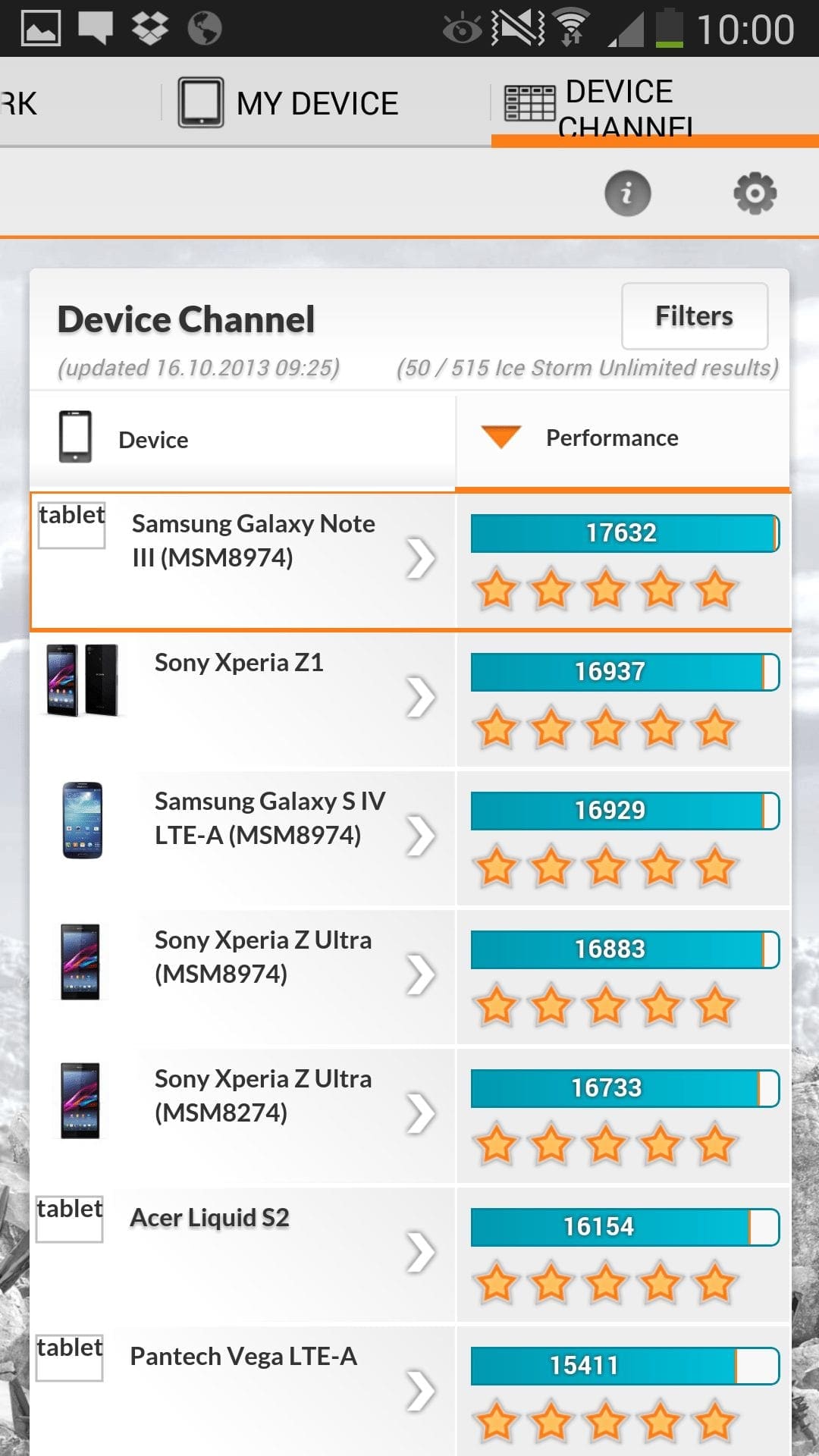Open the info icon
Image resolution: width=819 pixels, height=1456 pixels.
click(x=627, y=193)
